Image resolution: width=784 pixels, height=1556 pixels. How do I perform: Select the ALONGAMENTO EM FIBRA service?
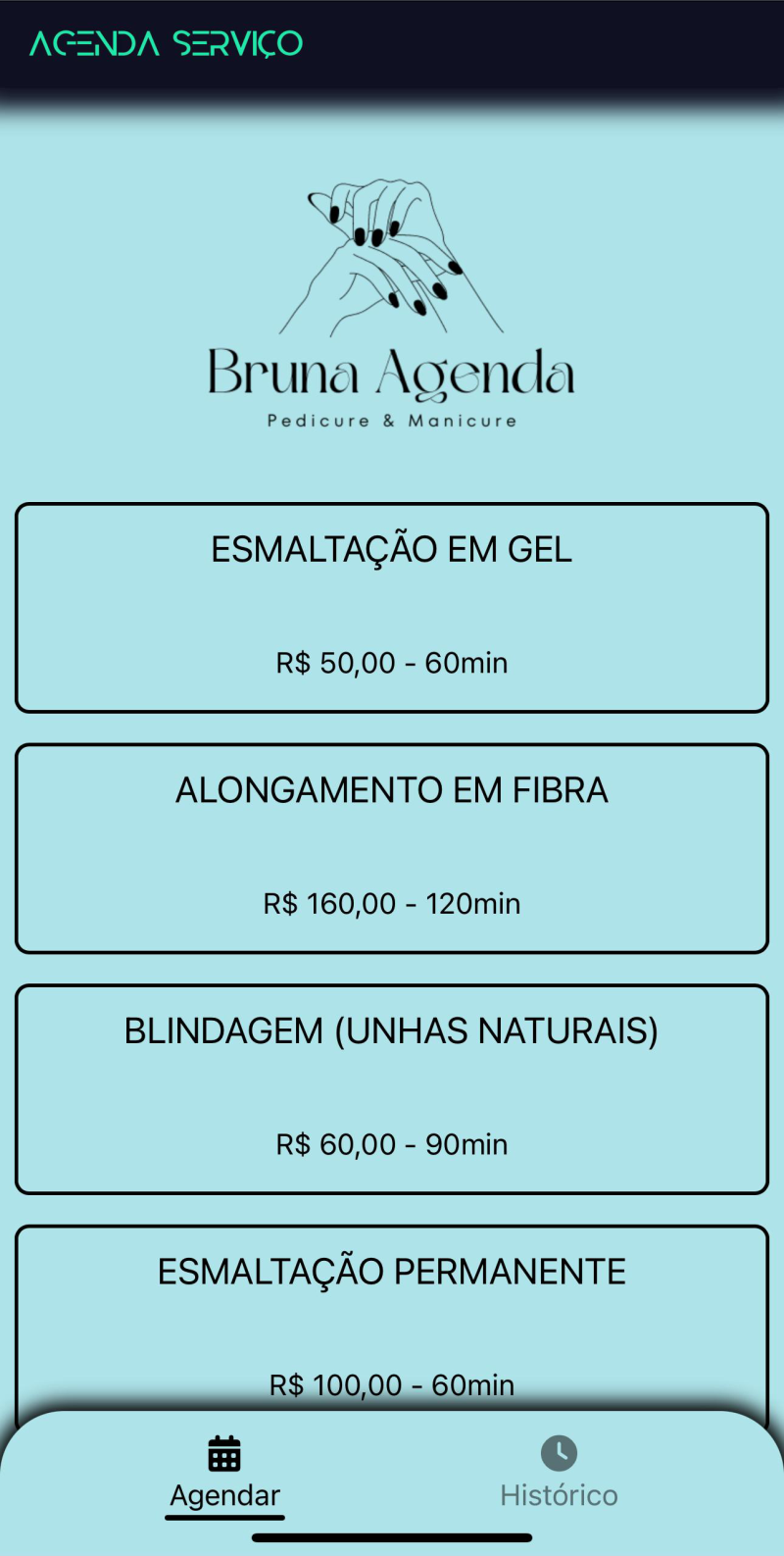(392, 847)
